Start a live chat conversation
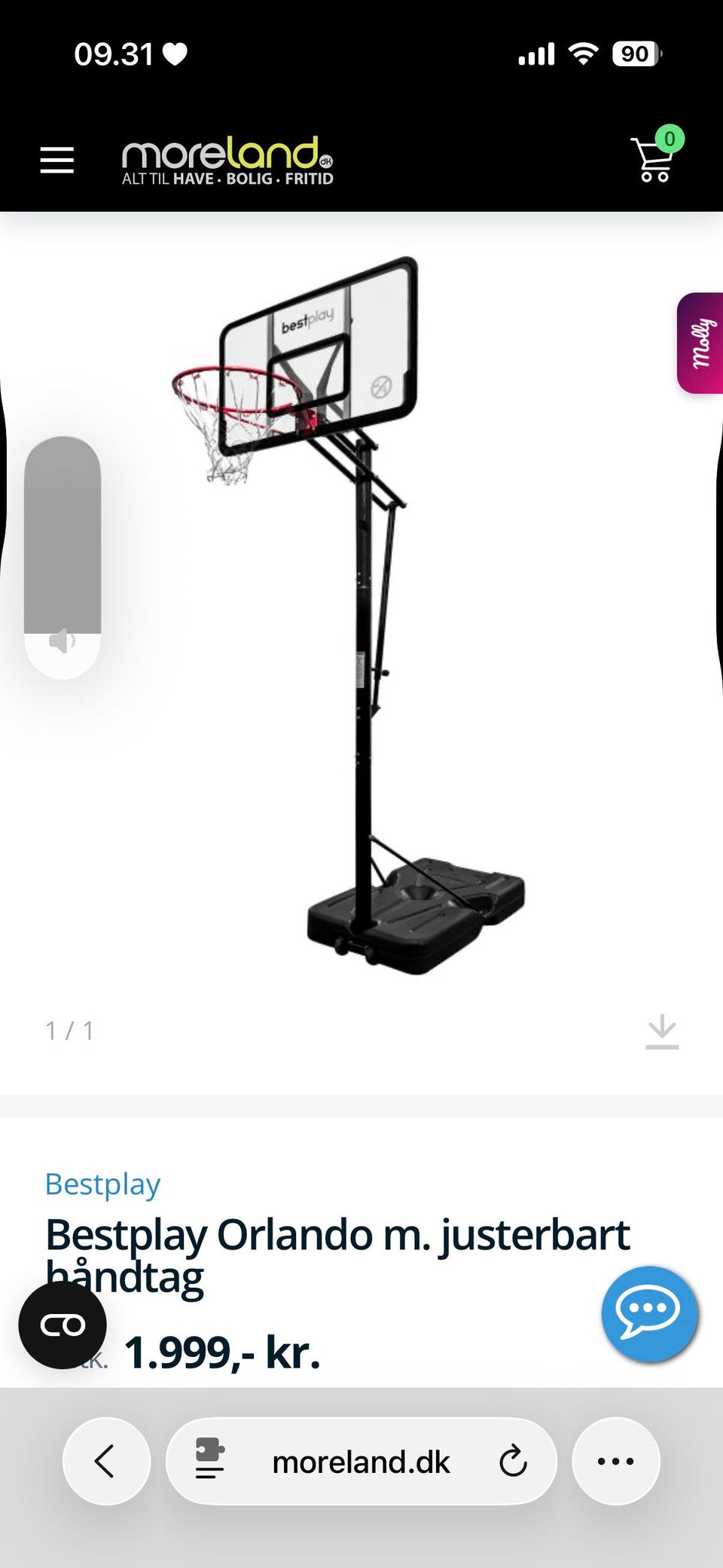This screenshot has width=723, height=1568. tap(649, 1314)
